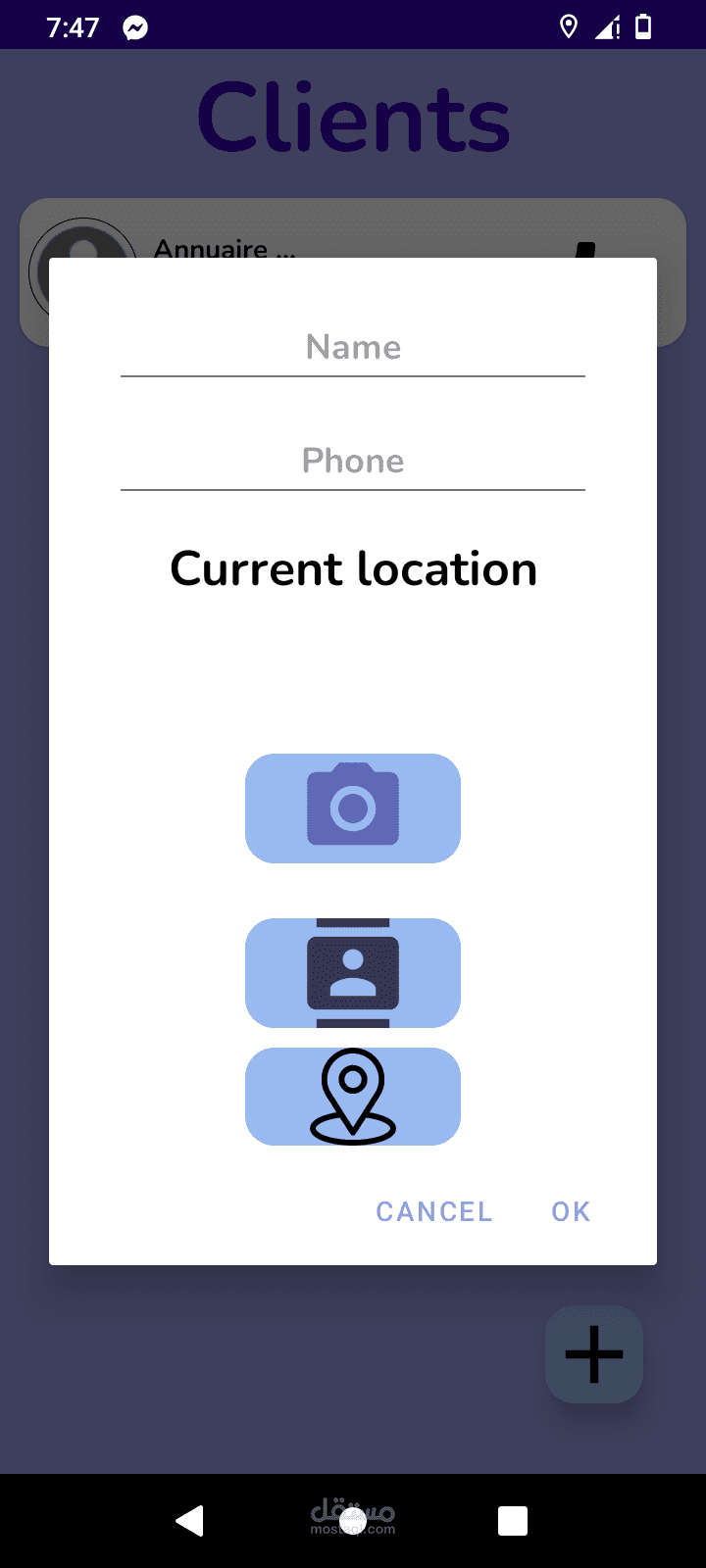Get current location with the map pin button

(353, 1097)
